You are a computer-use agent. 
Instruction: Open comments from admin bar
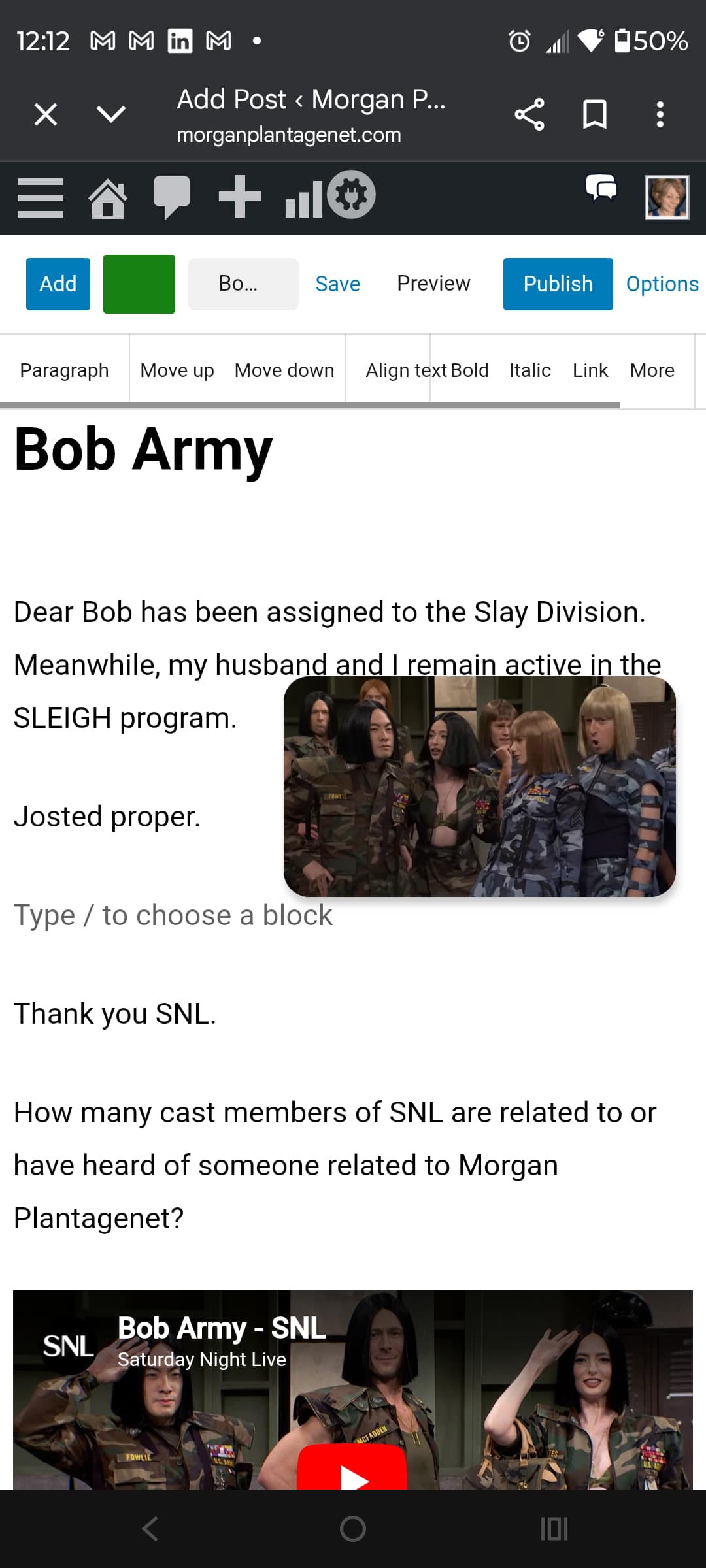tap(171, 197)
